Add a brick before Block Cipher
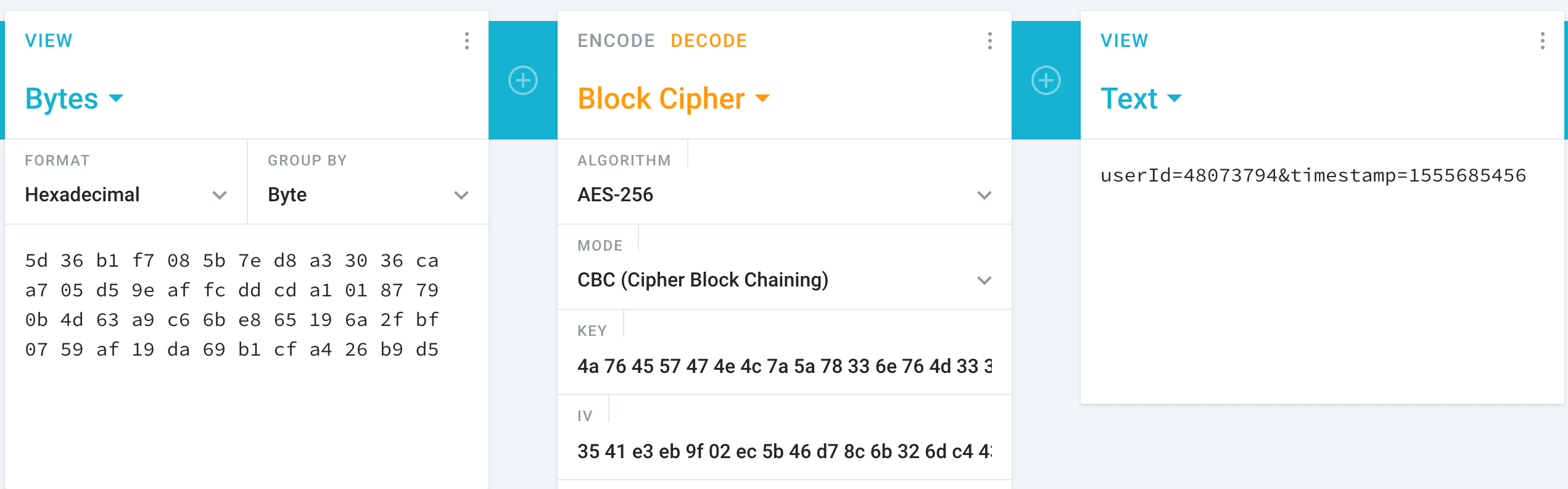This screenshot has height=489, width=1568. pyautogui.click(x=523, y=80)
